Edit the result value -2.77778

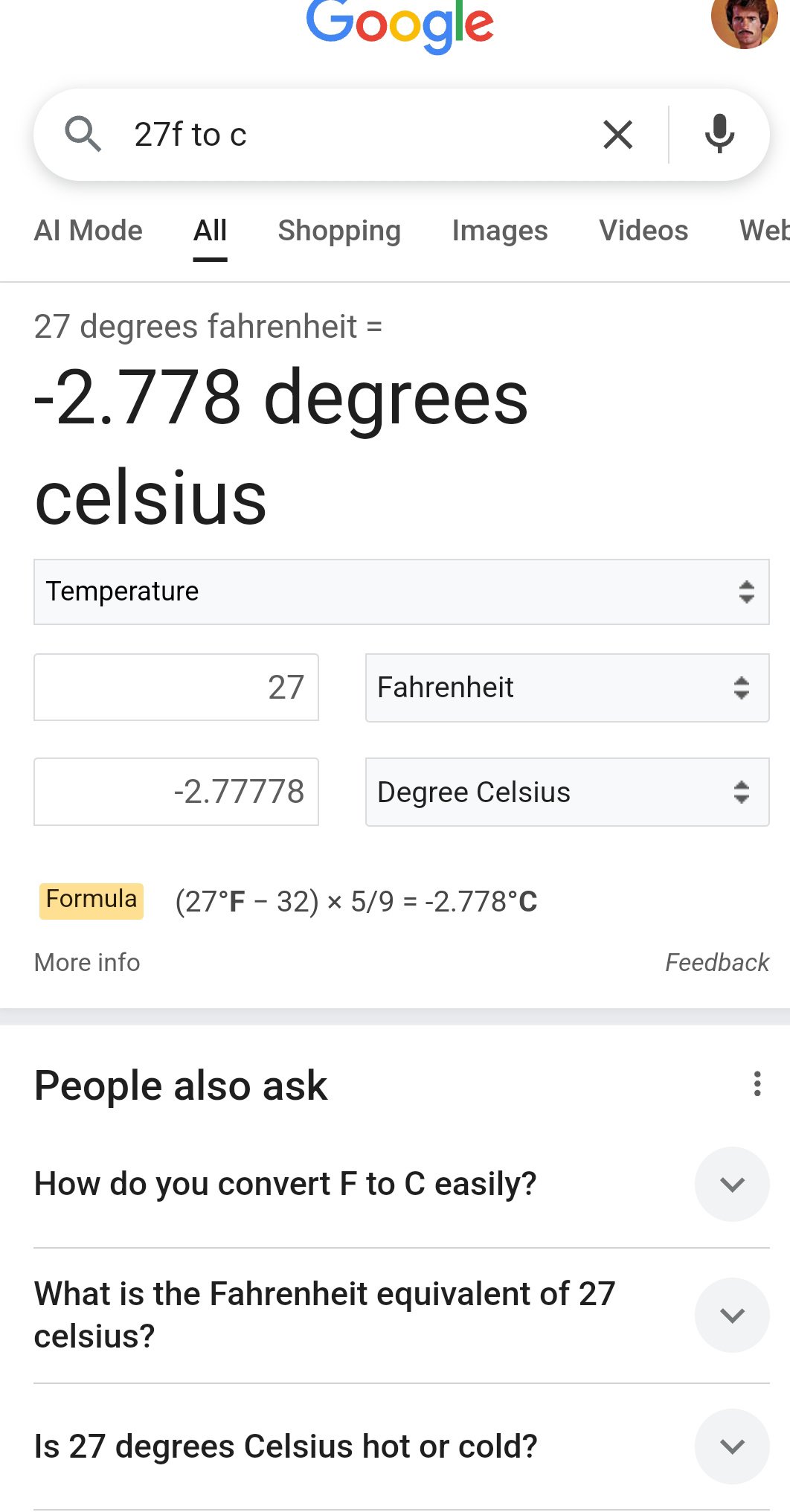[176, 792]
